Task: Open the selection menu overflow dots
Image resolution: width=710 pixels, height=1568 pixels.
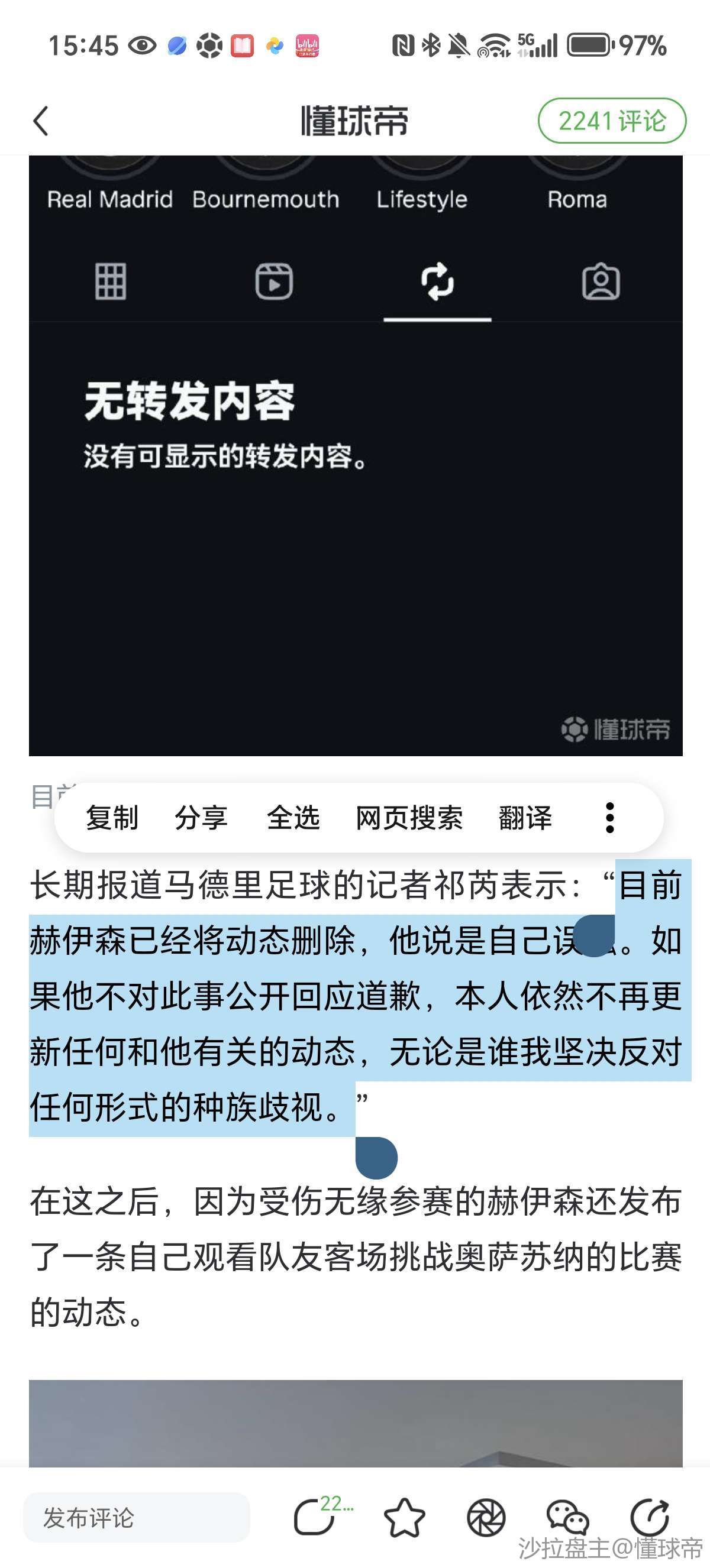Action: [609, 818]
